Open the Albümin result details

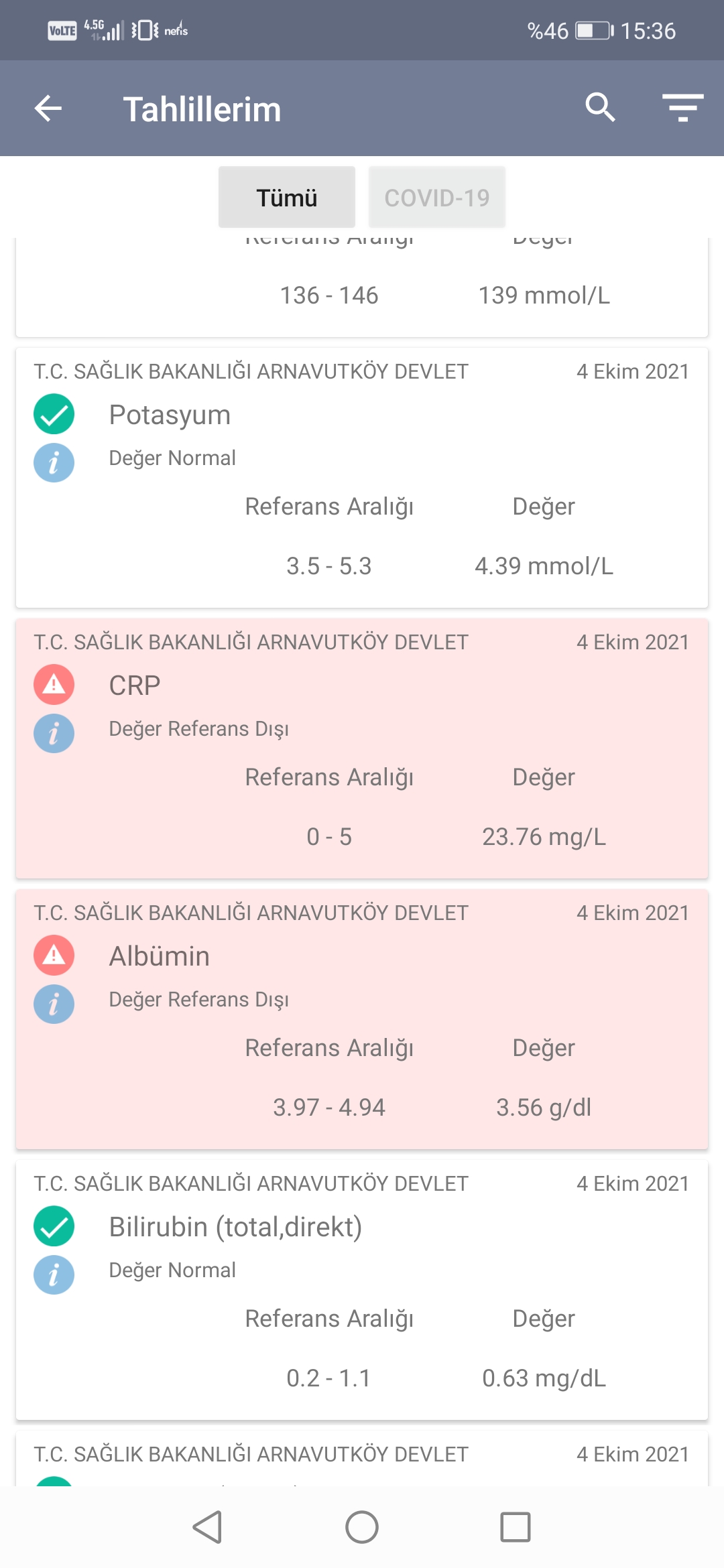pos(362,1019)
